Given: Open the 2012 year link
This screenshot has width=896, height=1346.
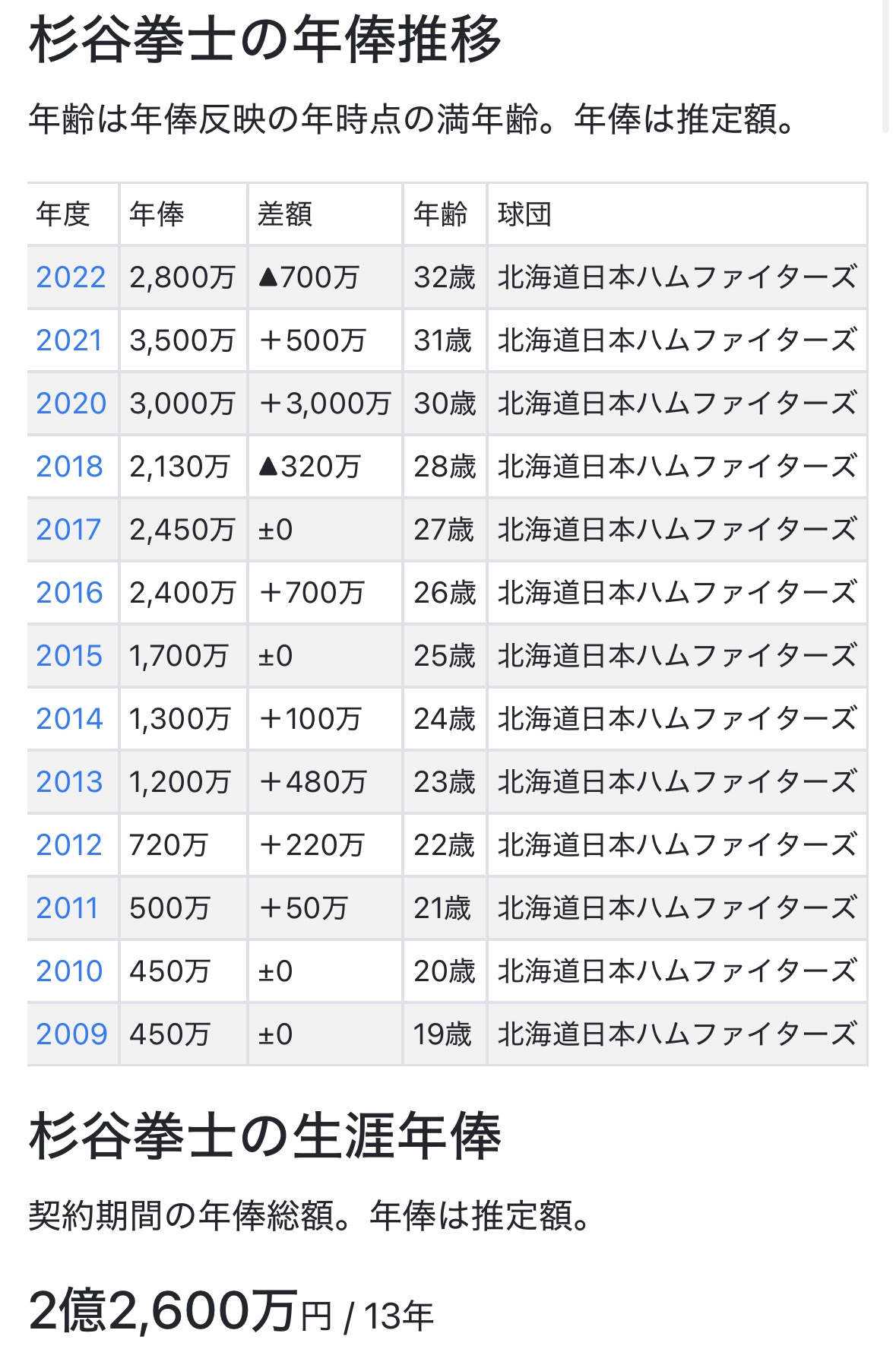Looking at the screenshot, I should (68, 845).
